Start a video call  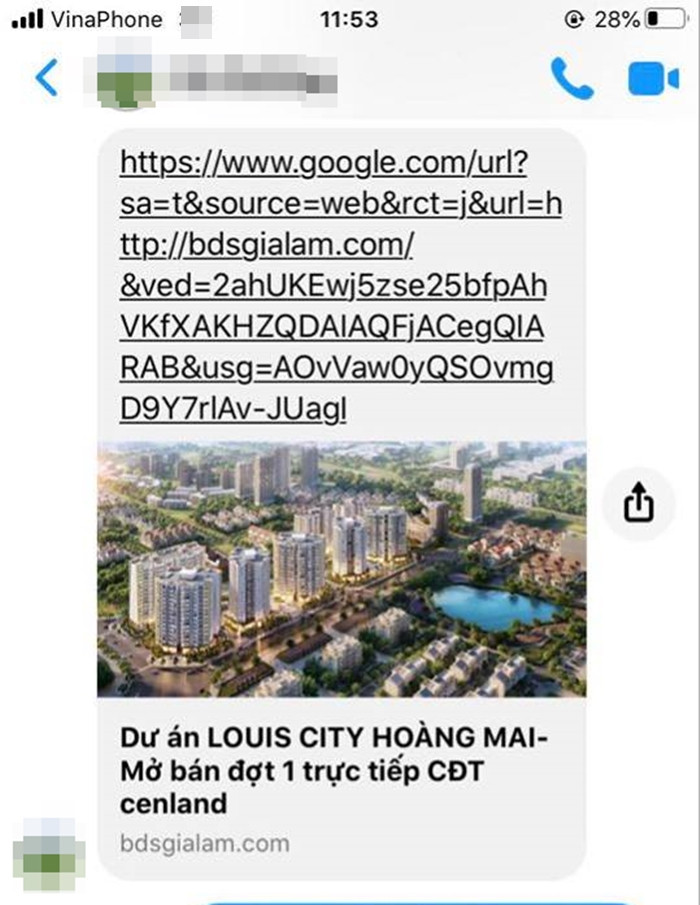(653, 79)
